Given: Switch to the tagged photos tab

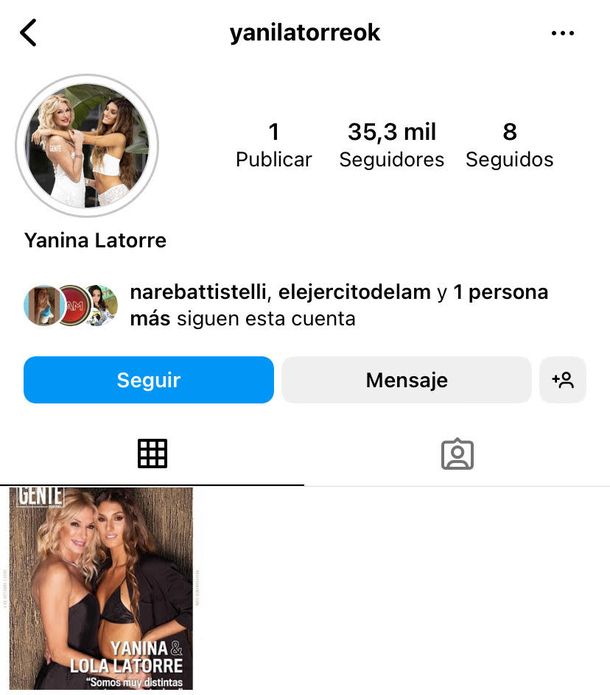Looking at the screenshot, I should (457, 454).
